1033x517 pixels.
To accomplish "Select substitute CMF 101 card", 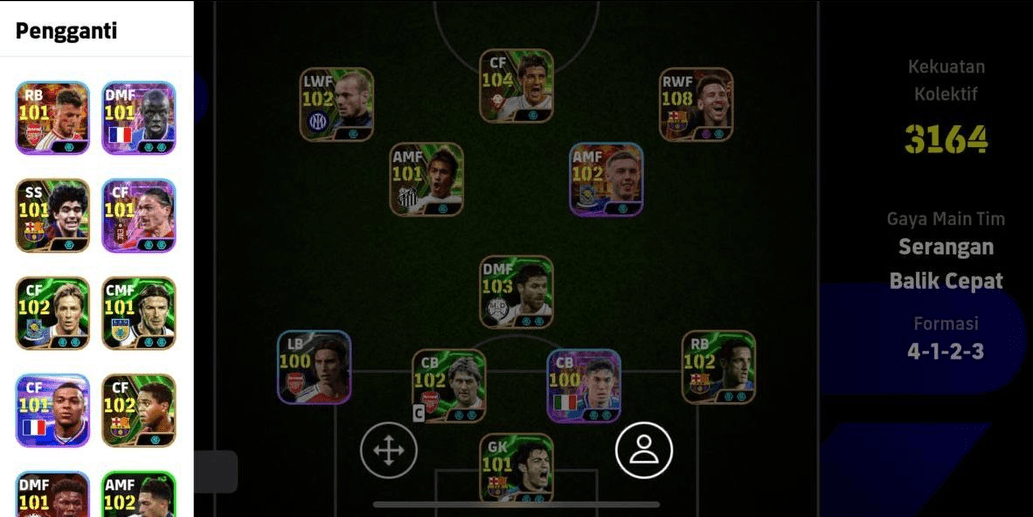I will click(138, 313).
